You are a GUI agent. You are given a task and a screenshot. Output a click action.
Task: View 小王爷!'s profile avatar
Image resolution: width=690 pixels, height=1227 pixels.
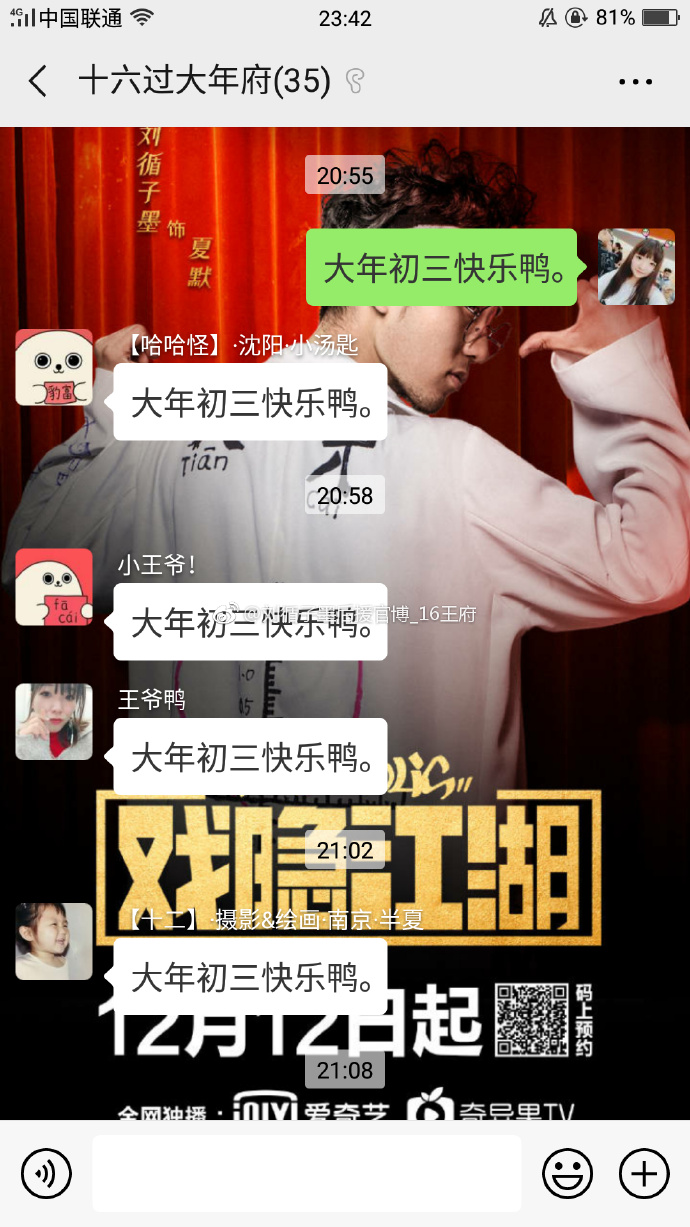pos(54,587)
